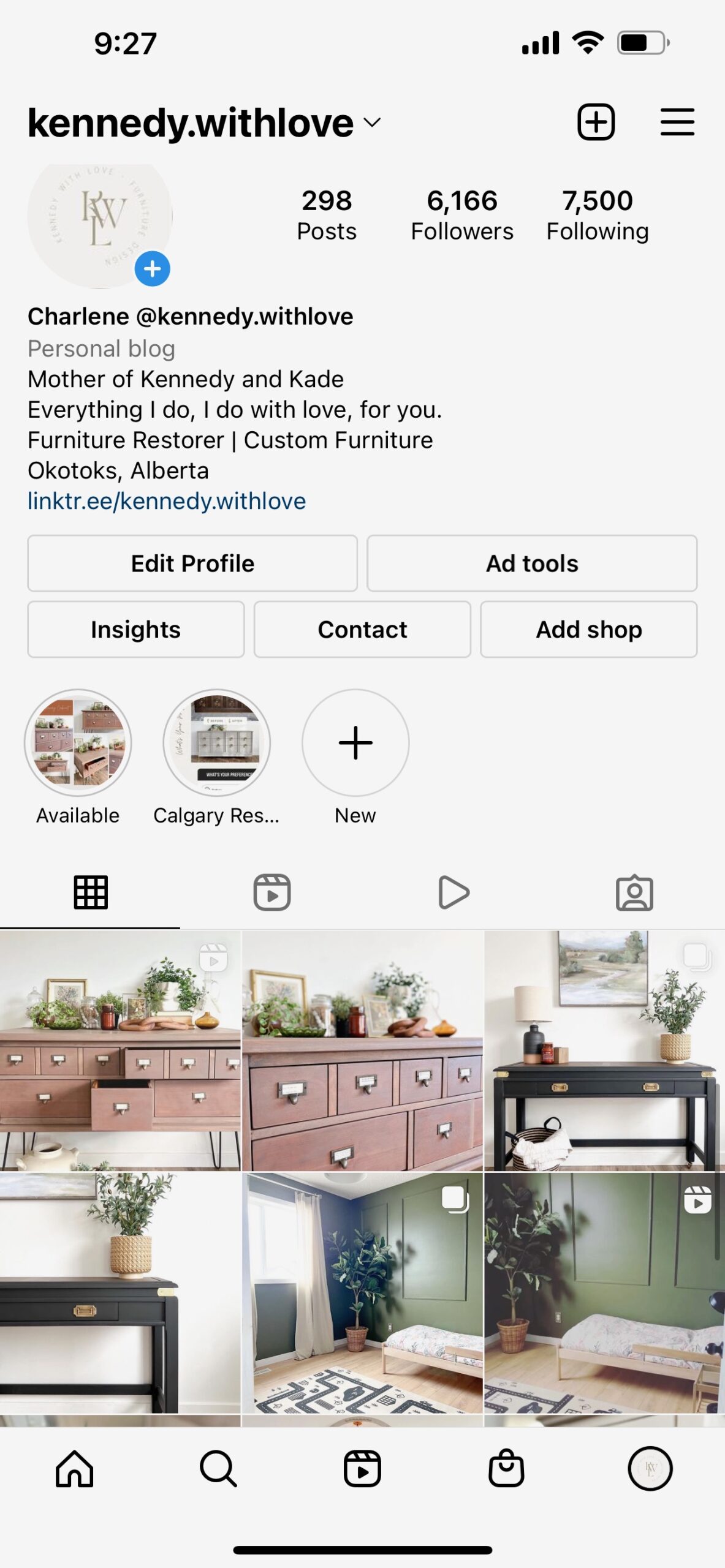The image size is (725, 1568).
Task: Add a story from the profile picture
Action: 152,269
